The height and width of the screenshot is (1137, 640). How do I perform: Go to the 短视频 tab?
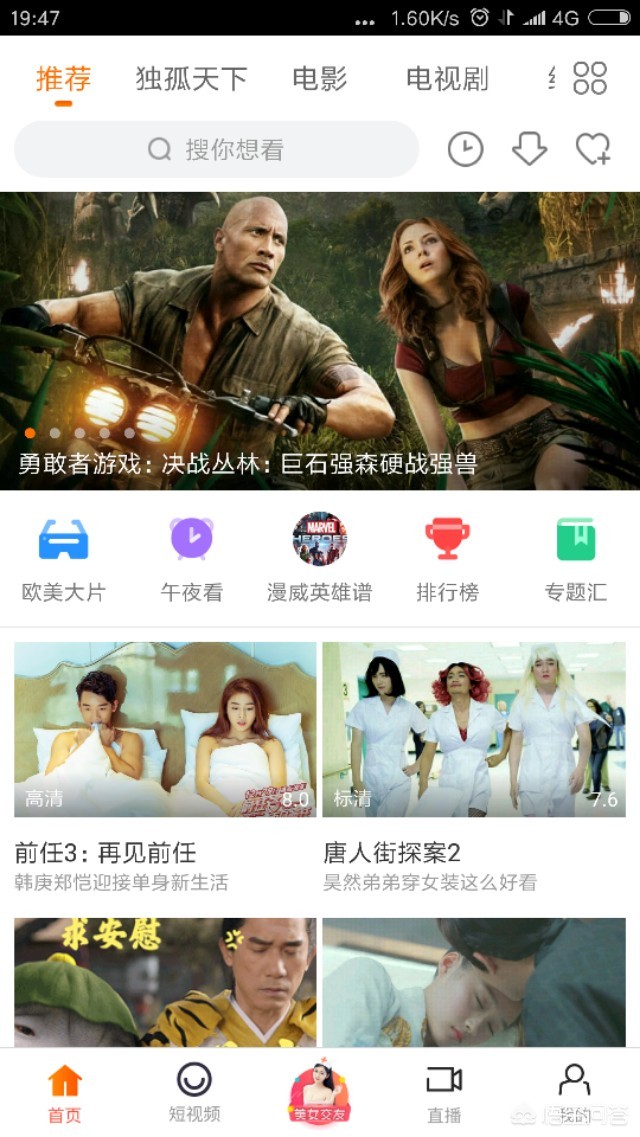pyautogui.click(x=194, y=1092)
